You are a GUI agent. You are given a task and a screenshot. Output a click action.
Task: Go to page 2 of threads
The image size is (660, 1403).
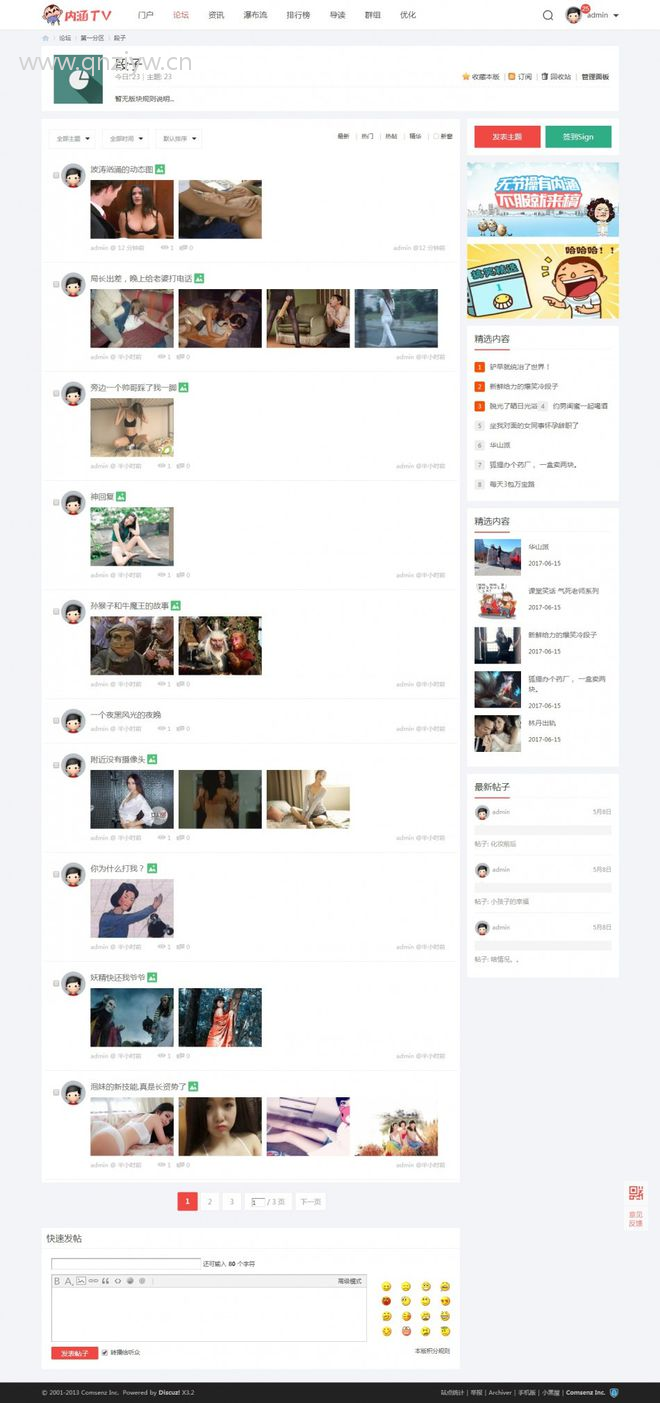click(209, 1202)
